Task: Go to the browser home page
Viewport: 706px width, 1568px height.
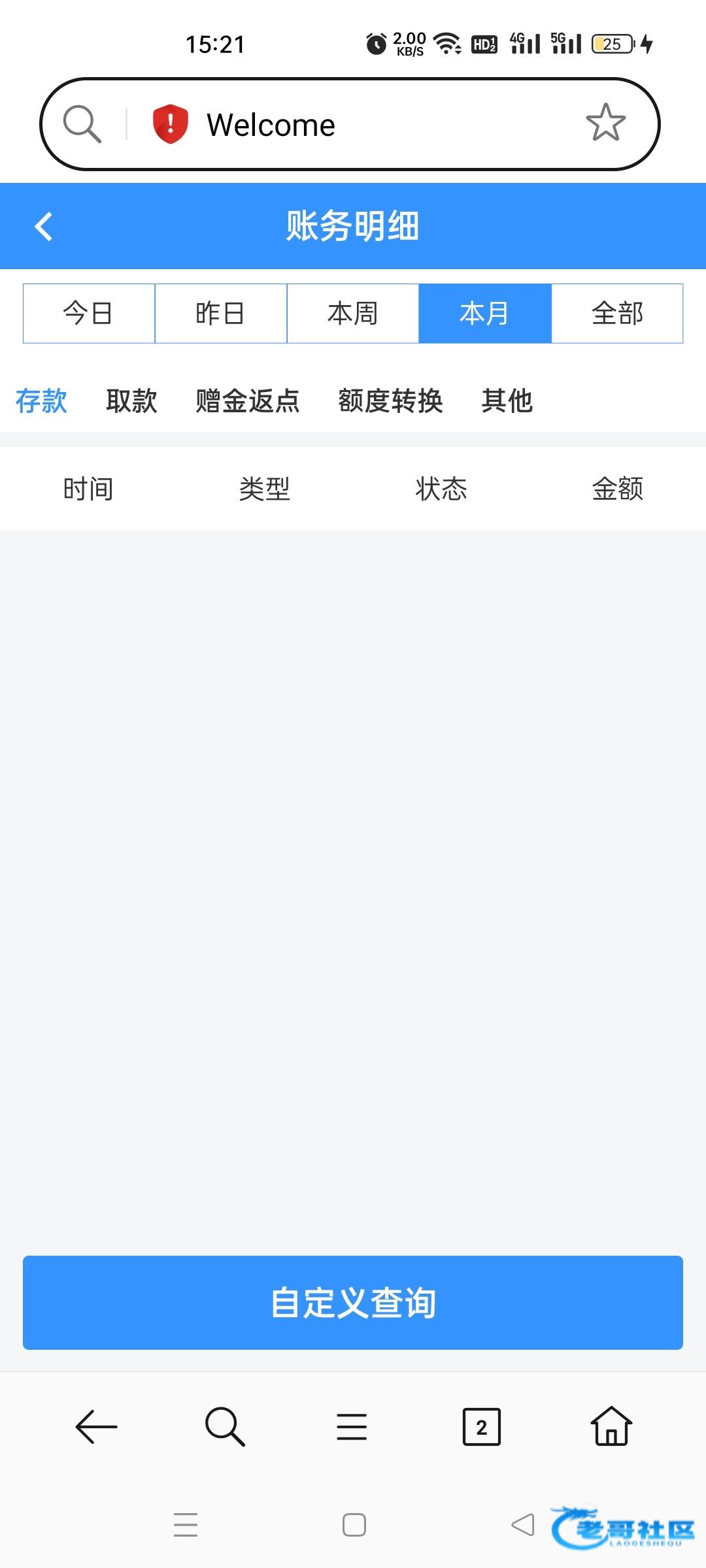Action: [611, 1426]
